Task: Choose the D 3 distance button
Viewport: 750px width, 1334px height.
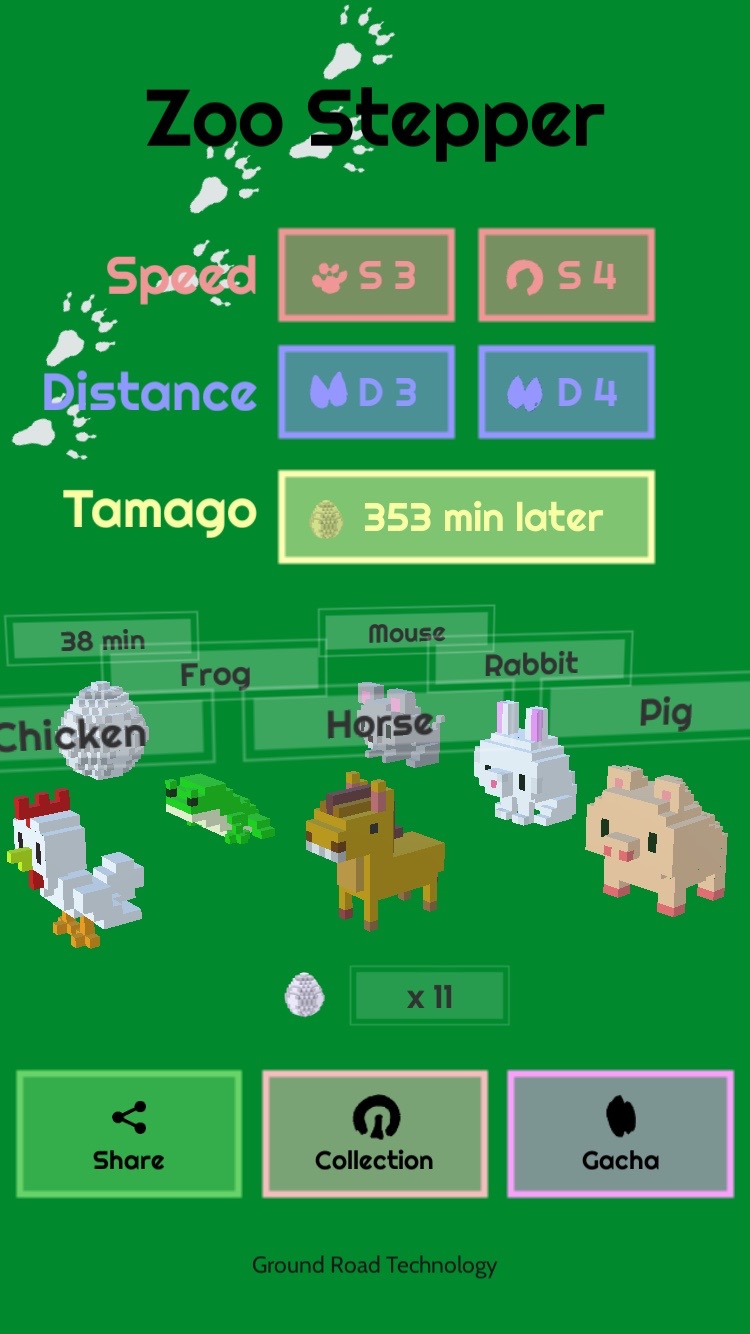Action: coord(366,392)
